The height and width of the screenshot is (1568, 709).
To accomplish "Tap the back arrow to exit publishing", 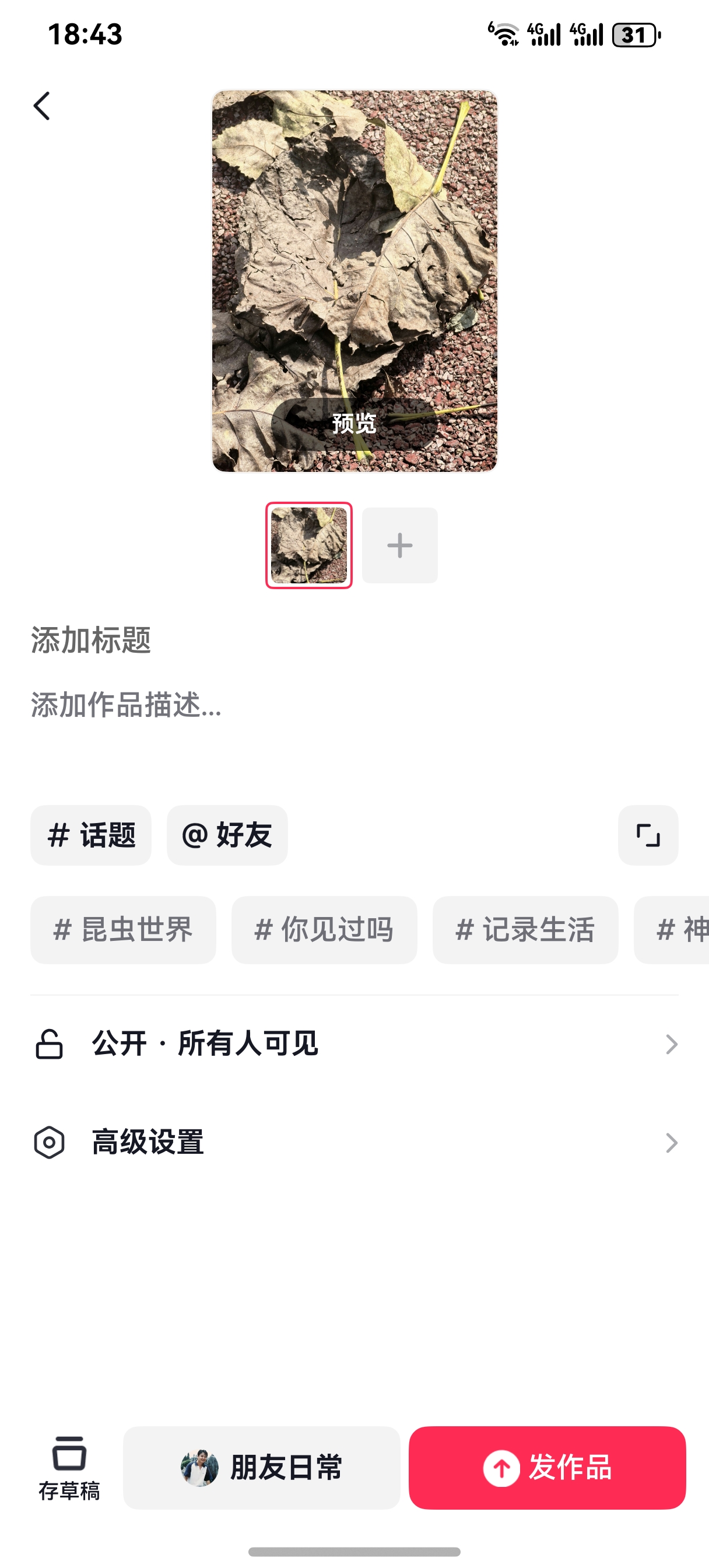I will [41, 106].
